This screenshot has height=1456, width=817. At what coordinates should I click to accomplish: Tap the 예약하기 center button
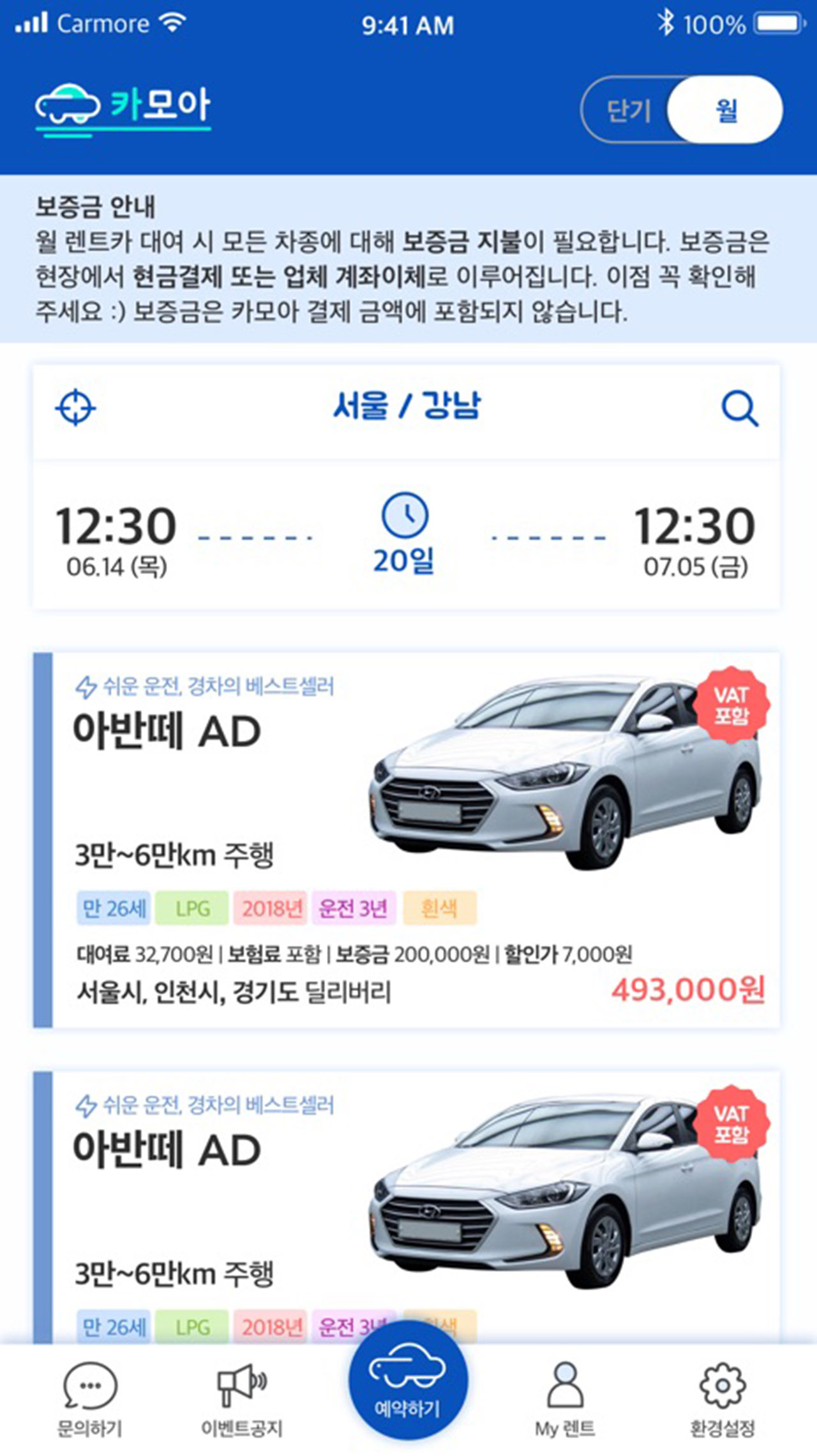pyautogui.click(x=408, y=1380)
